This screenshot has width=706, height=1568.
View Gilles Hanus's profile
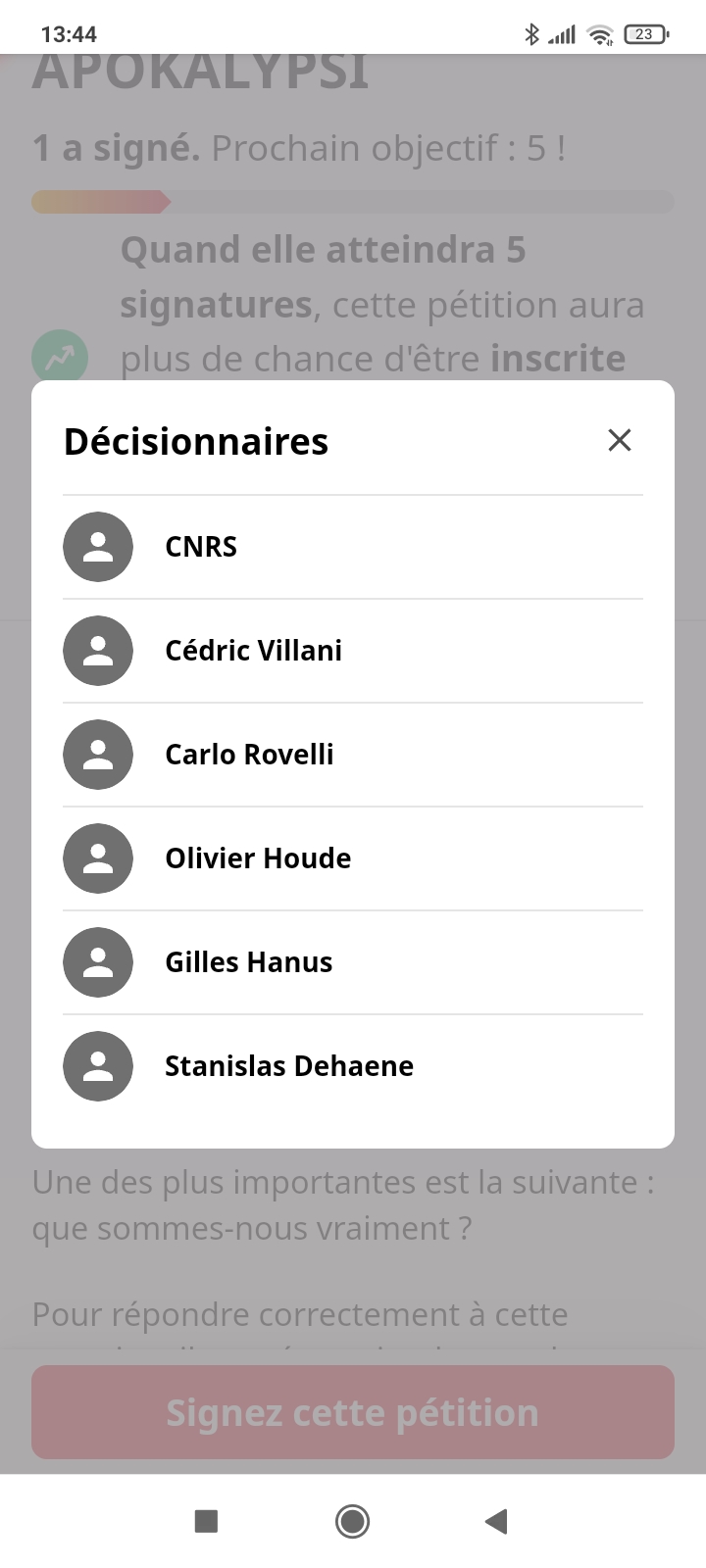pyautogui.click(x=353, y=962)
